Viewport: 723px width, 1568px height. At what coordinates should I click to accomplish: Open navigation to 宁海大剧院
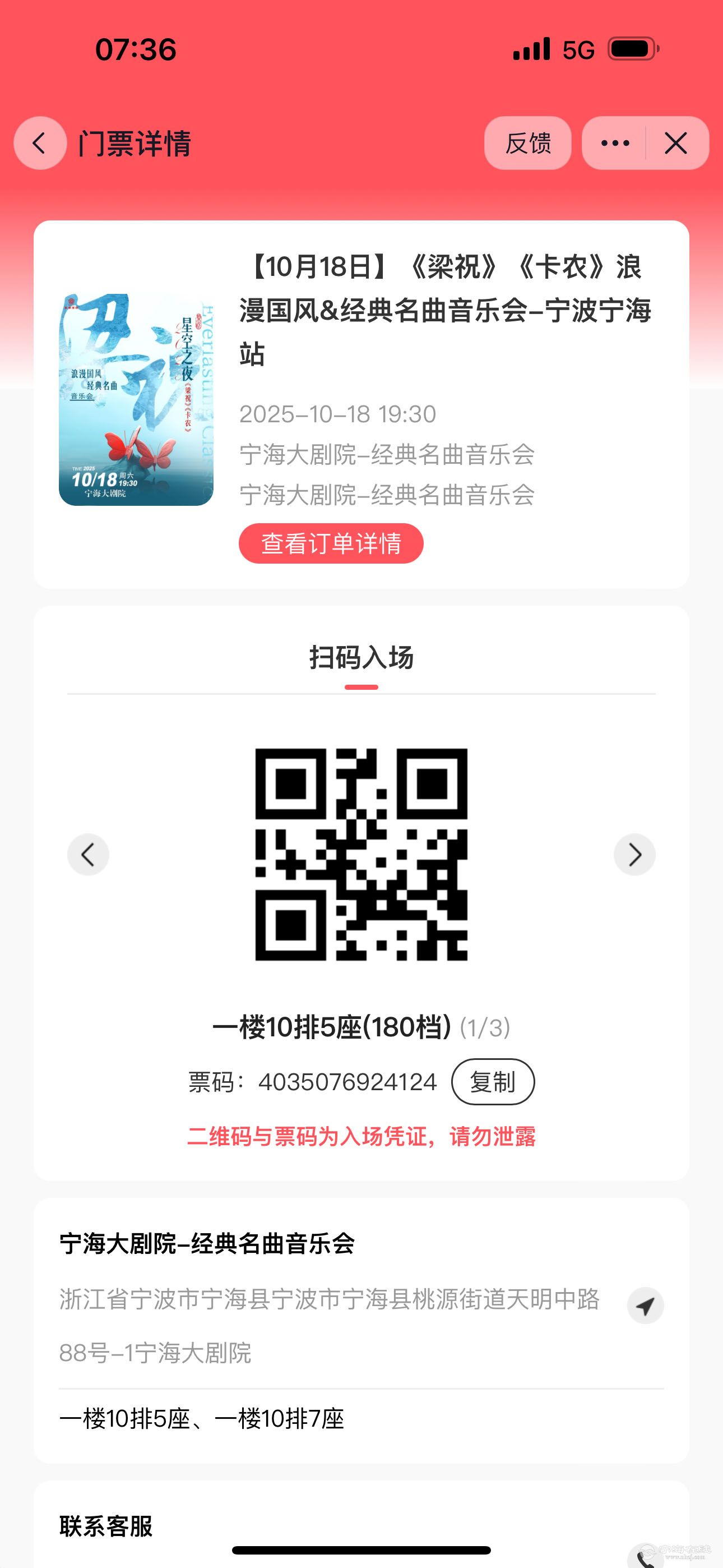click(645, 1305)
